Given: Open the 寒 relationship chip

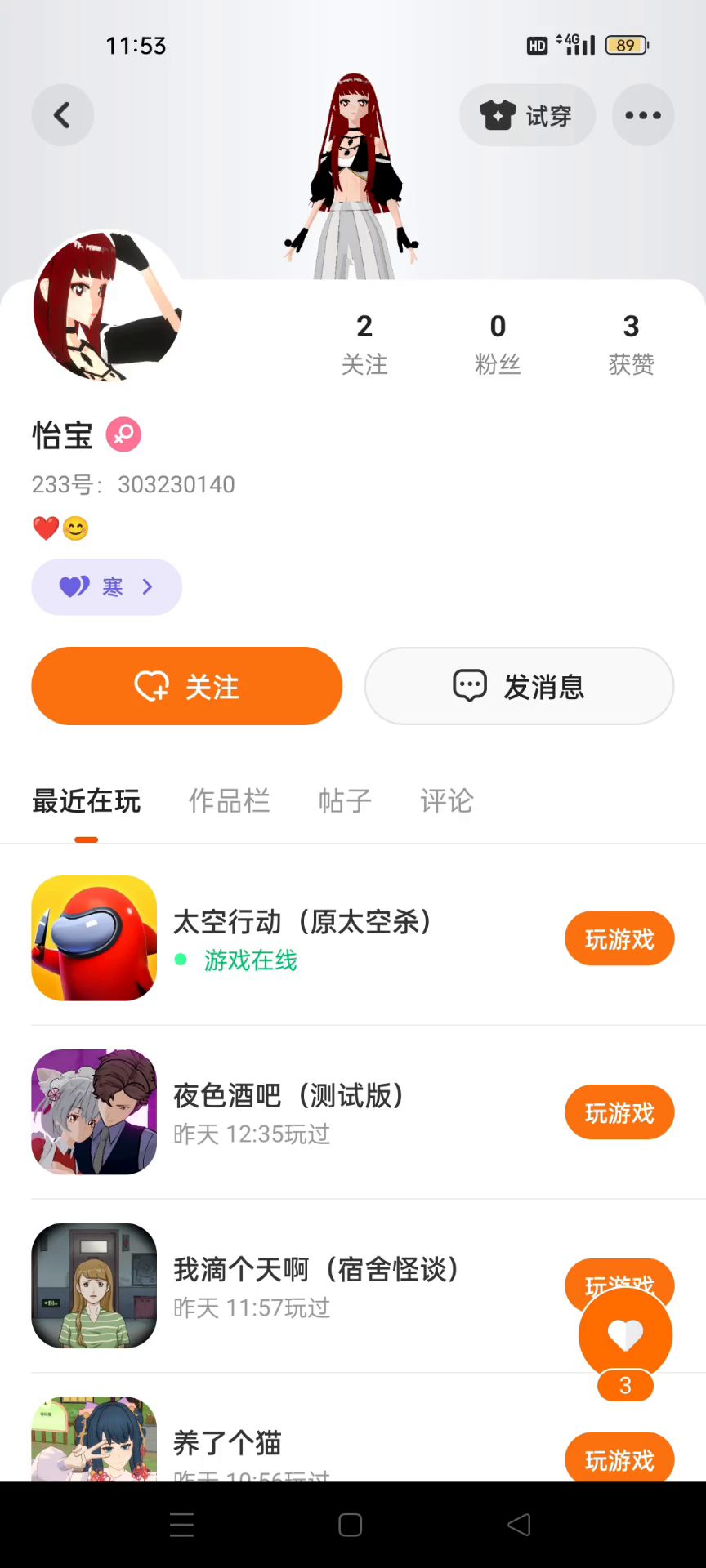Looking at the screenshot, I should [x=106, y=586].
